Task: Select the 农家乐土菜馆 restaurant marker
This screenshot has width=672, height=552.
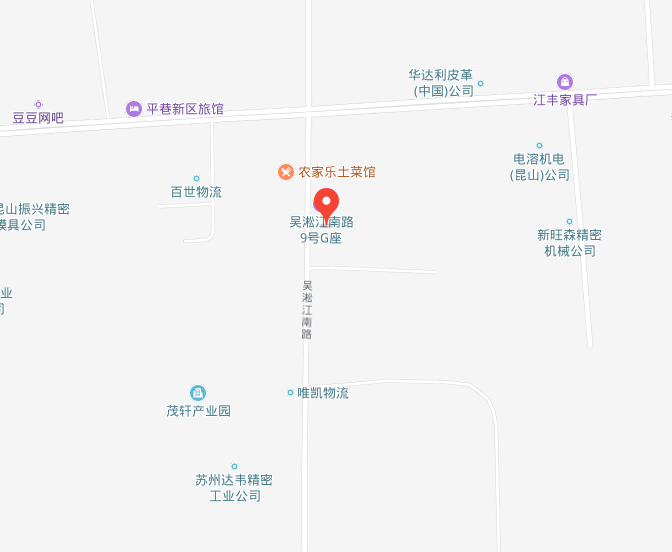Action: point(286,172)
